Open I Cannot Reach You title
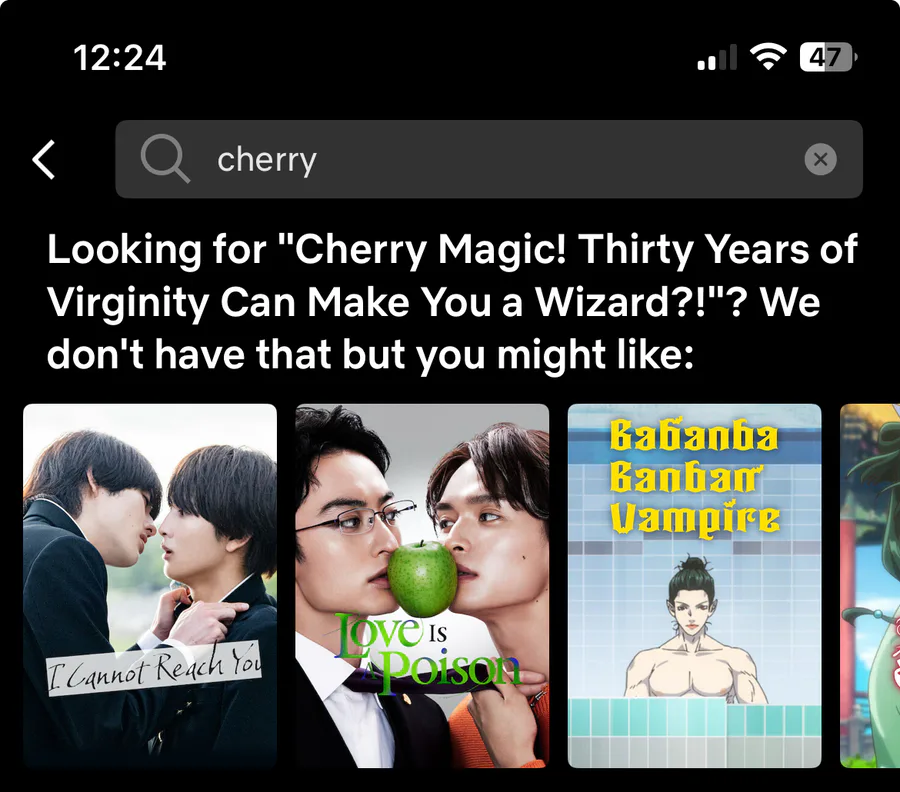Viewport: 900px width, 792px height. pos(150,585)
